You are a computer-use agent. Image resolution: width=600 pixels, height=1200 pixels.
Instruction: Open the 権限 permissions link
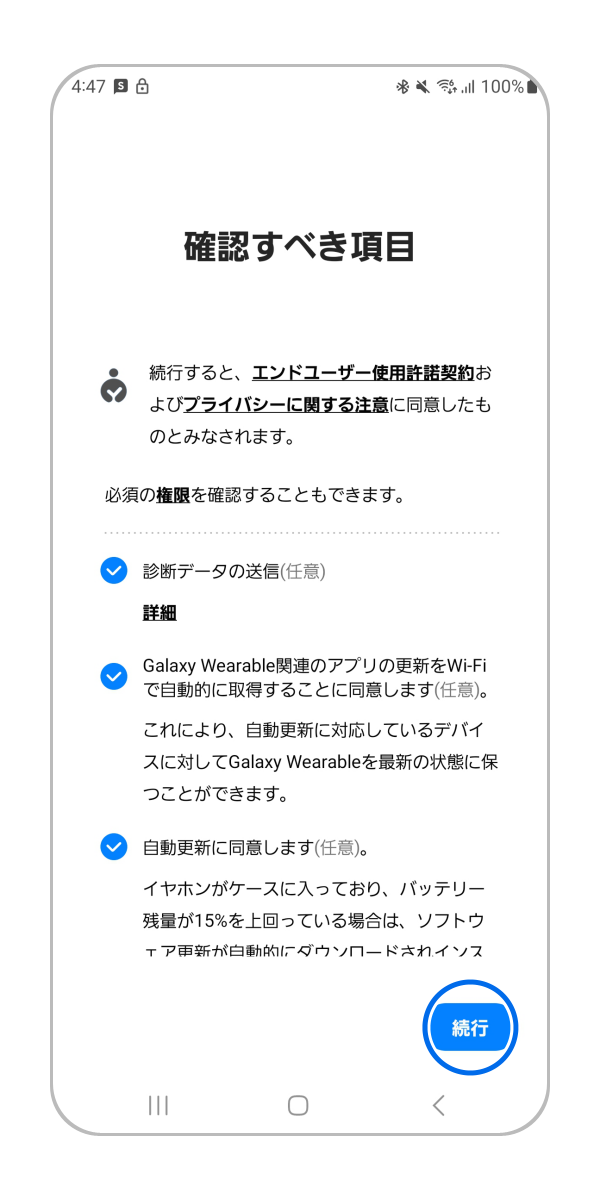coord(173,495)
